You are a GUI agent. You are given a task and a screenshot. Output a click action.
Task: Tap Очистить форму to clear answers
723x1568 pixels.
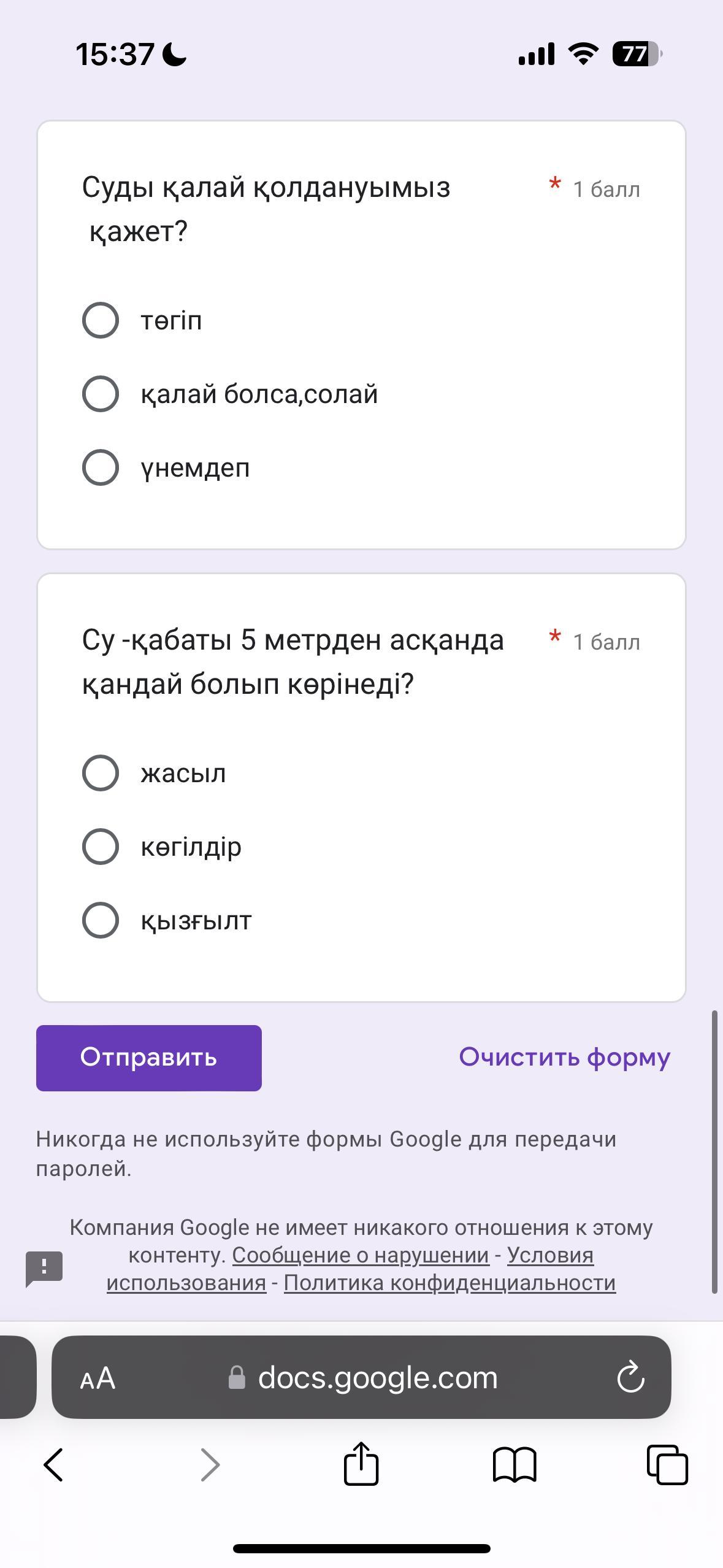click(565, 1057)
